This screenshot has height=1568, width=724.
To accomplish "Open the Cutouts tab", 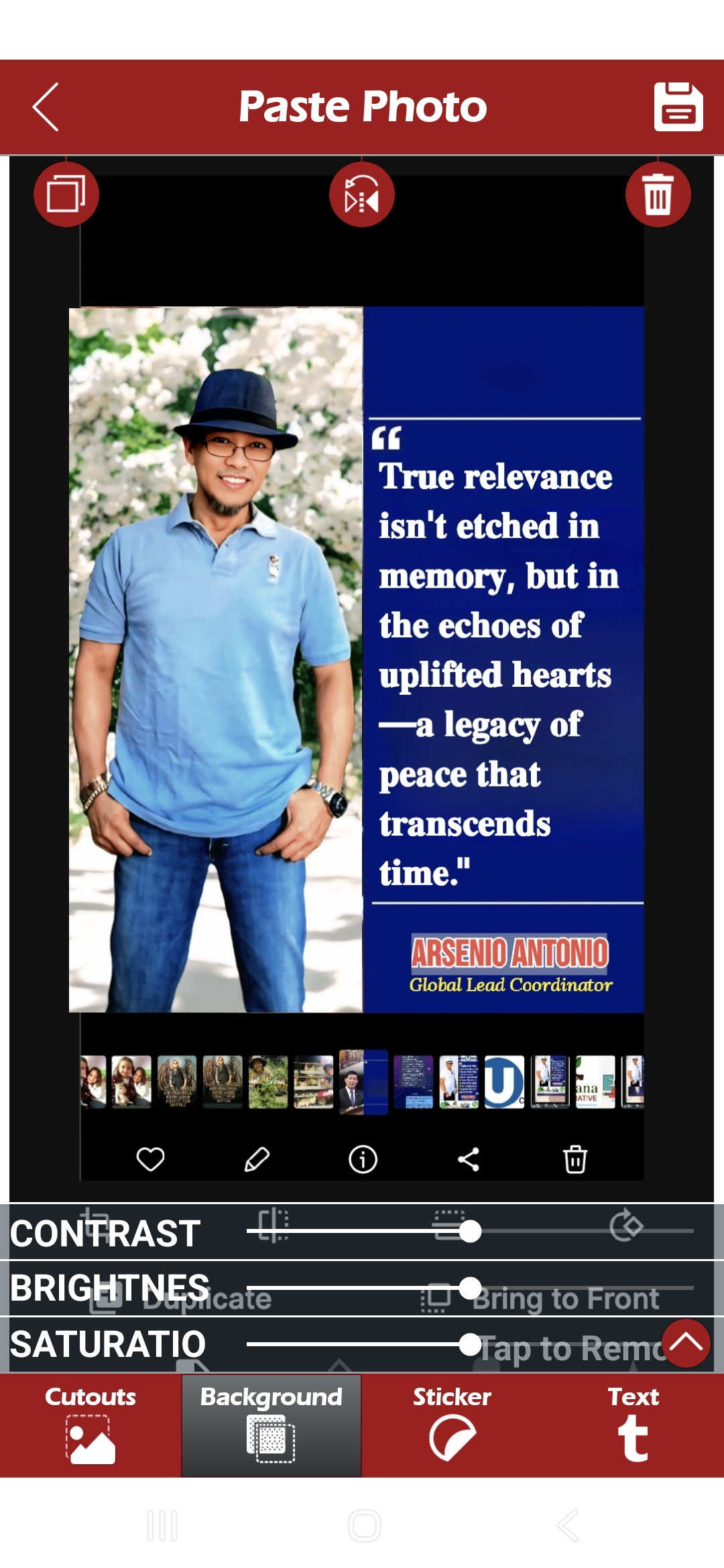I will click(90, 1425).
